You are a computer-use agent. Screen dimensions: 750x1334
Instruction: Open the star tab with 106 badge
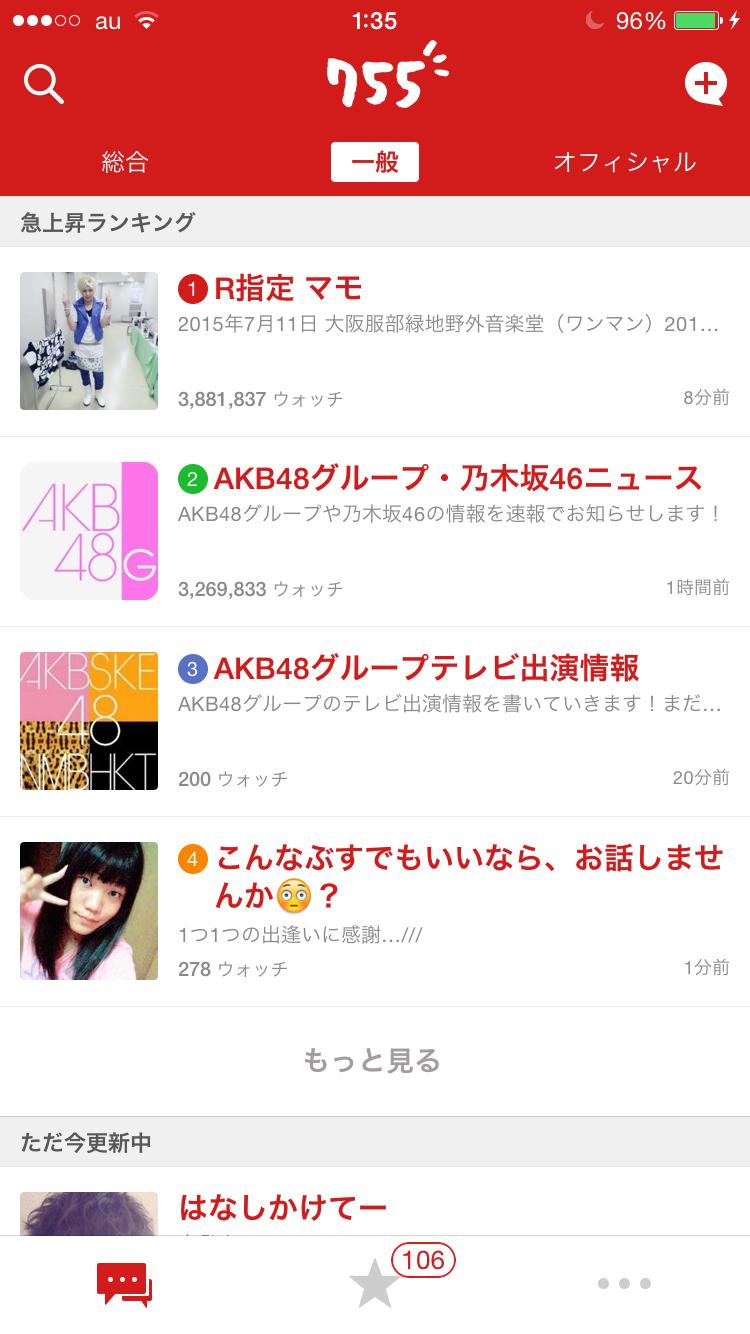[375, 1284]
